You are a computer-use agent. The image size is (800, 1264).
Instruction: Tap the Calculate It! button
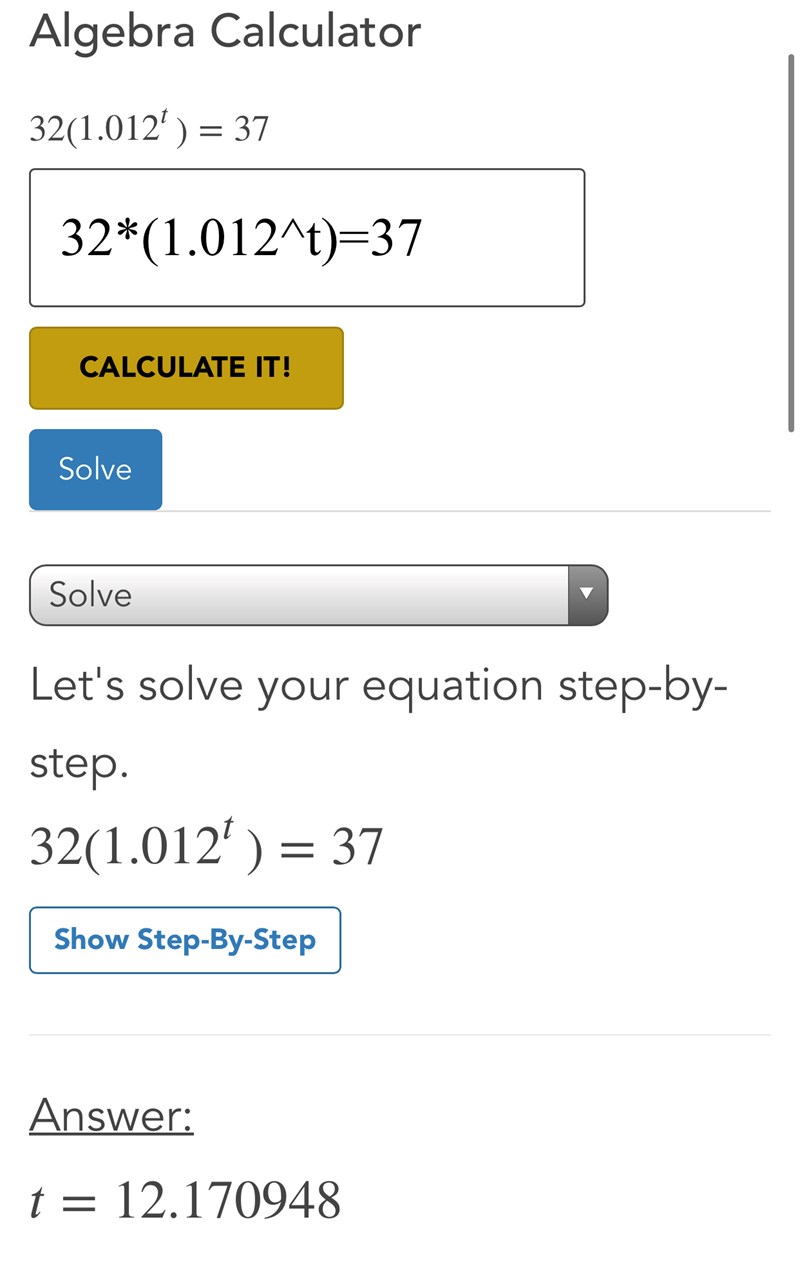click(x=186, y=368)
